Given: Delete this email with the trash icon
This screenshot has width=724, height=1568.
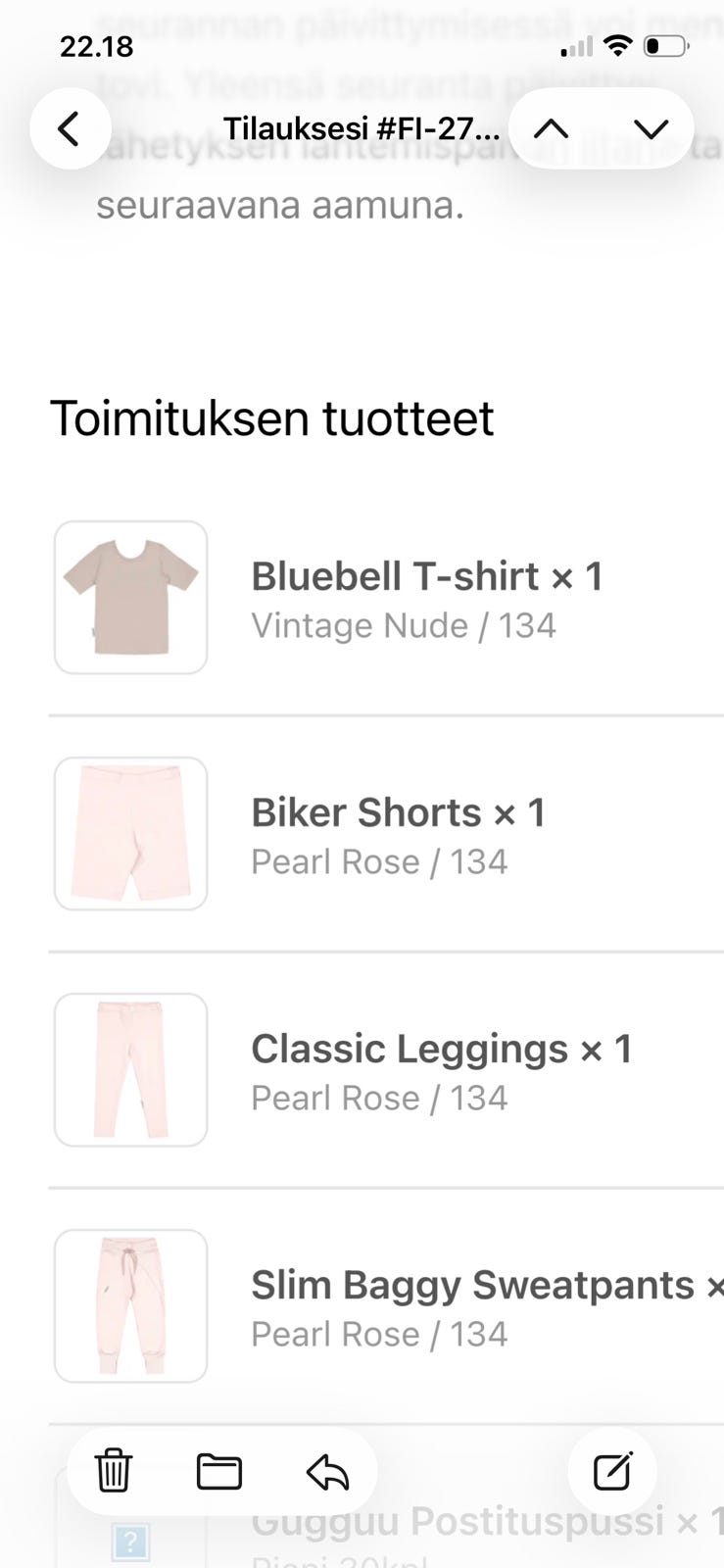Looking at the screenshot, I should click(113, 1471).
